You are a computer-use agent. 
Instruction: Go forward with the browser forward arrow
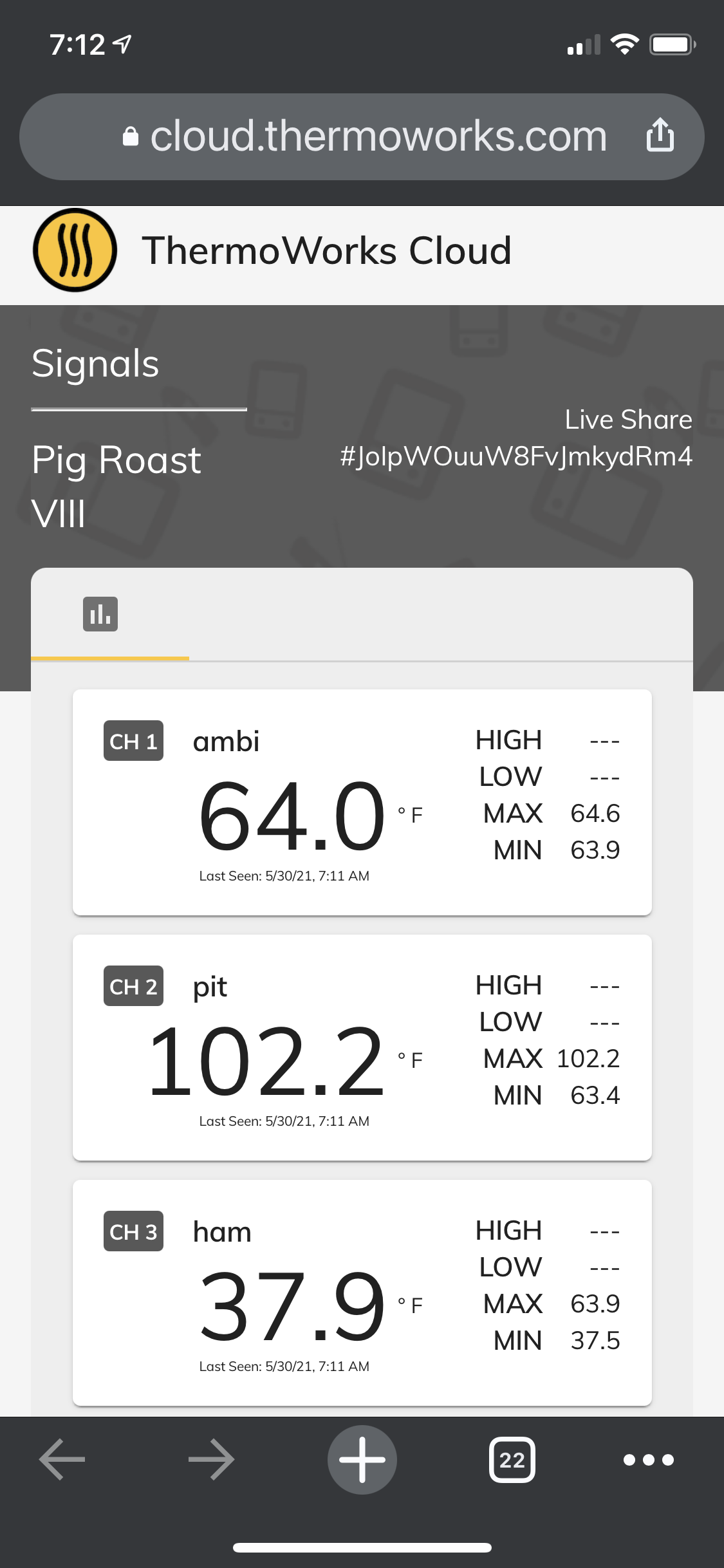212,1460
